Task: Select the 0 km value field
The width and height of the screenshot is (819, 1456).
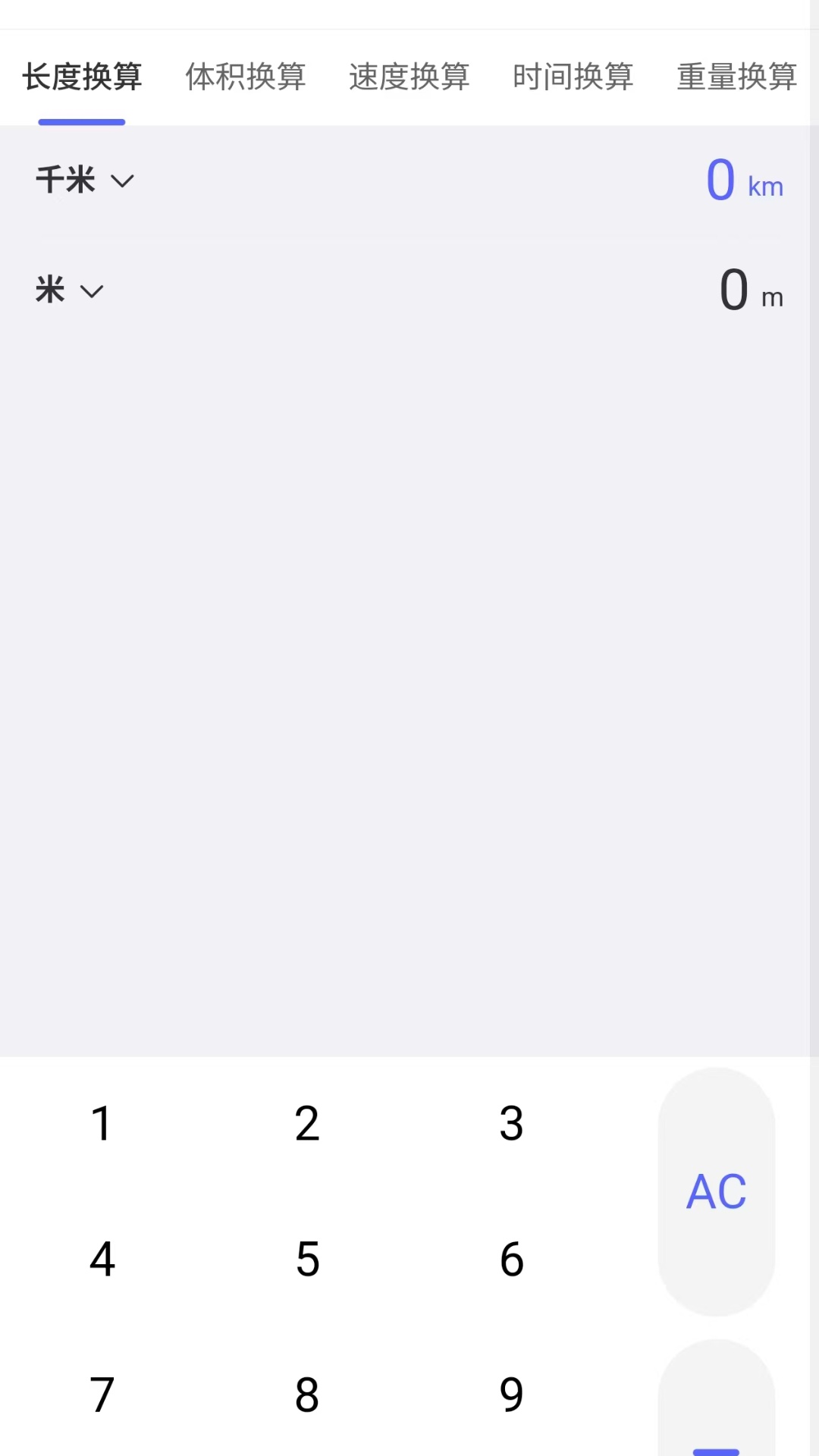Action: tap(743, 180)
